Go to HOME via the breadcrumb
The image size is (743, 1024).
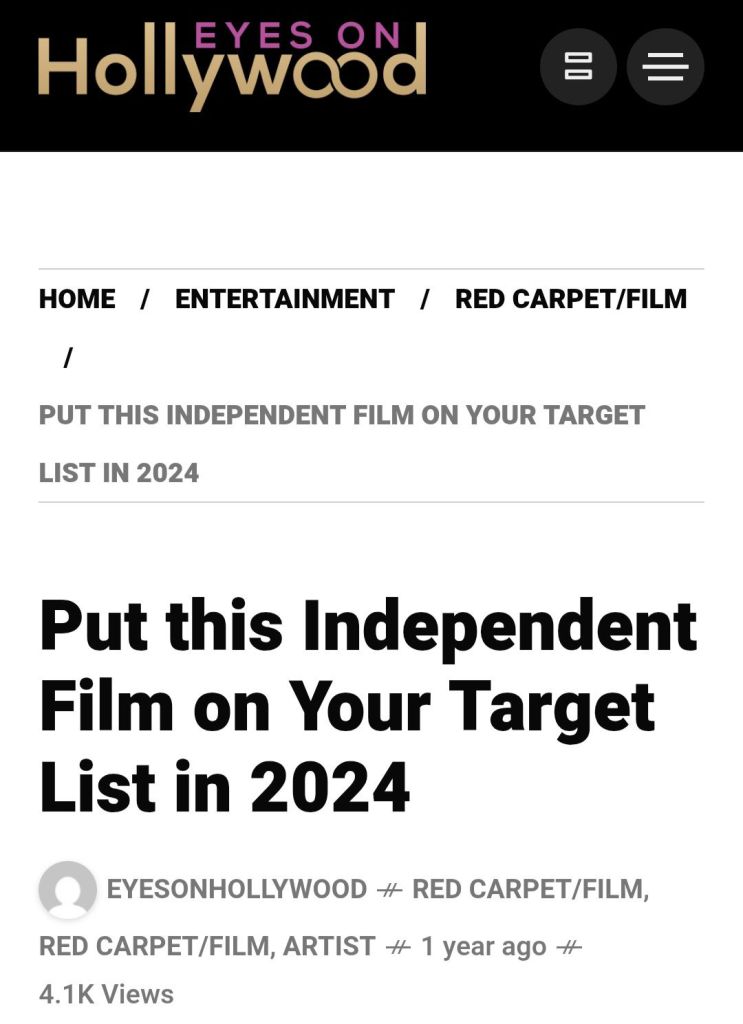point(77,299)
